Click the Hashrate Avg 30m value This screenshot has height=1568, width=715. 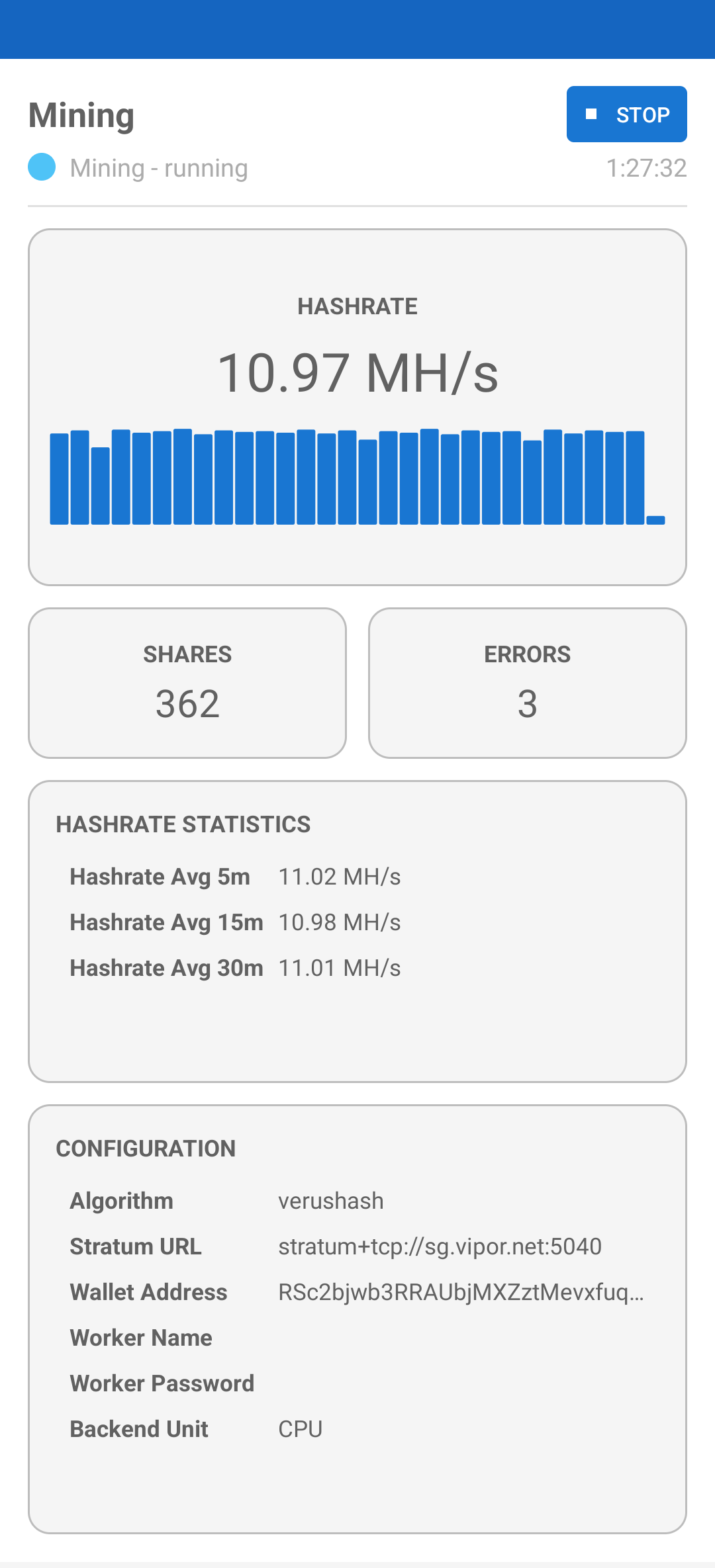pyautogui.click(x=339, y=967)
